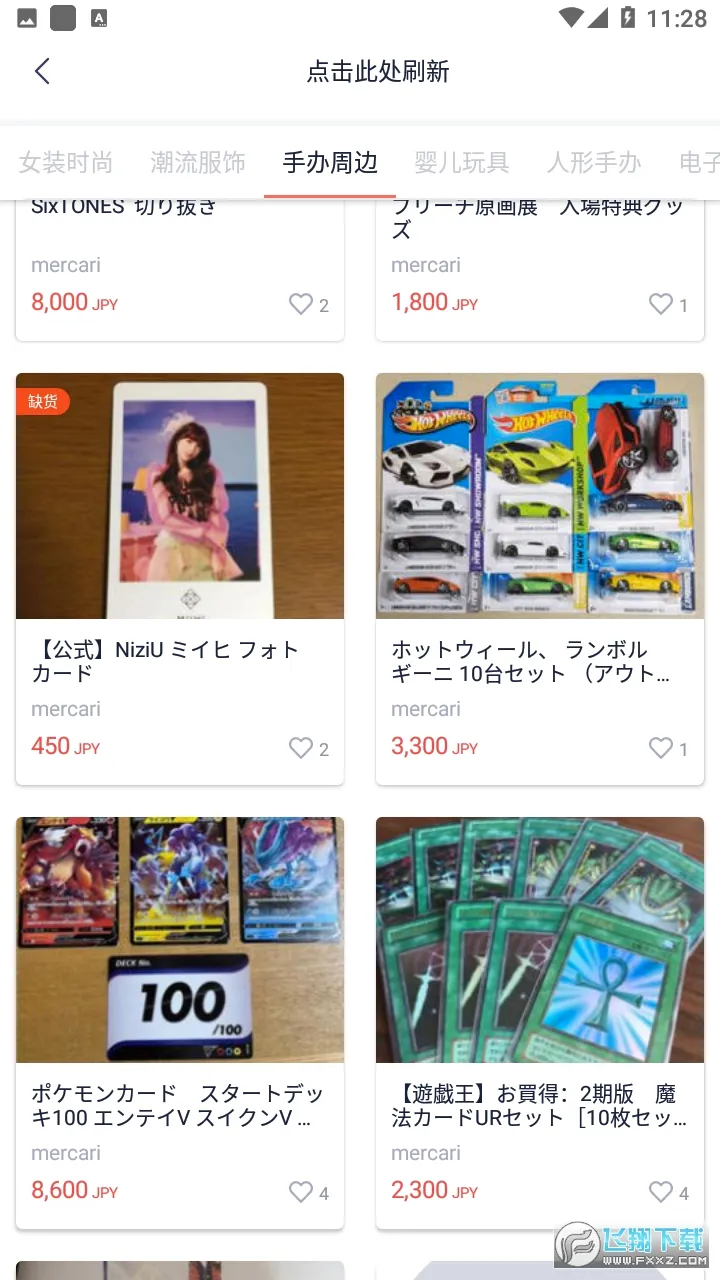The width and height of the screenshot is (720, 1280).
Task: Tap the 点击此处刷新 title to refresh
Action: [x=378, y=71]
